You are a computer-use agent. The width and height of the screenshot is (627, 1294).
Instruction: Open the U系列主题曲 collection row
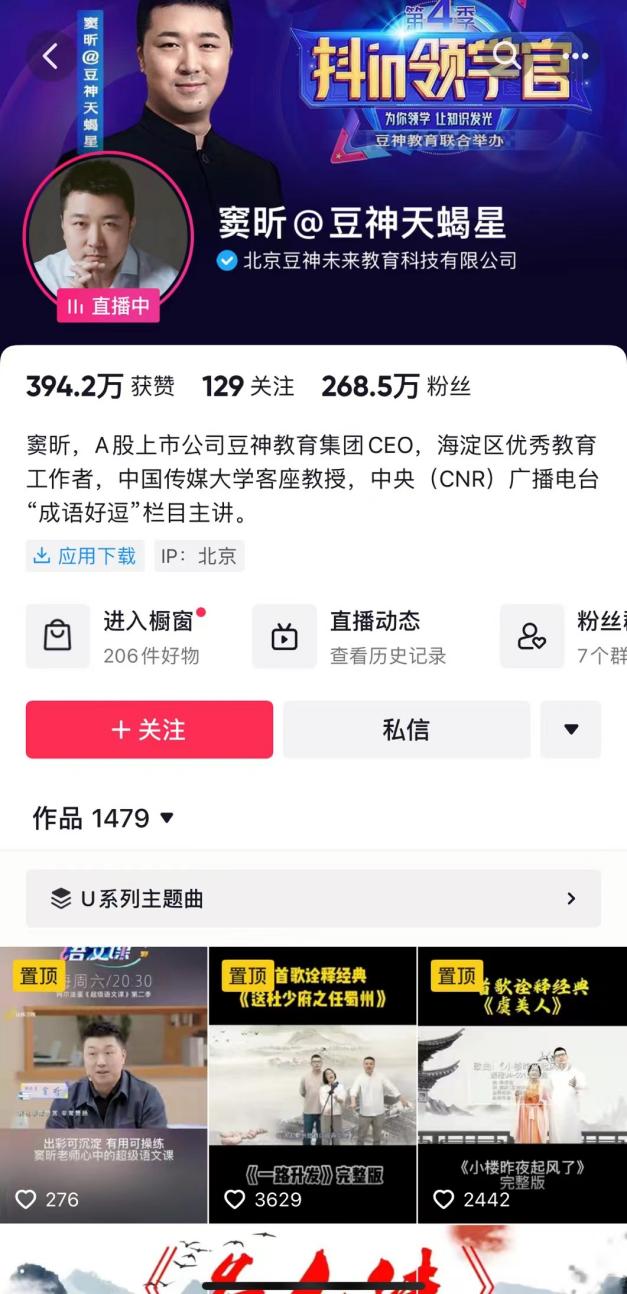[x=313, y=898]
